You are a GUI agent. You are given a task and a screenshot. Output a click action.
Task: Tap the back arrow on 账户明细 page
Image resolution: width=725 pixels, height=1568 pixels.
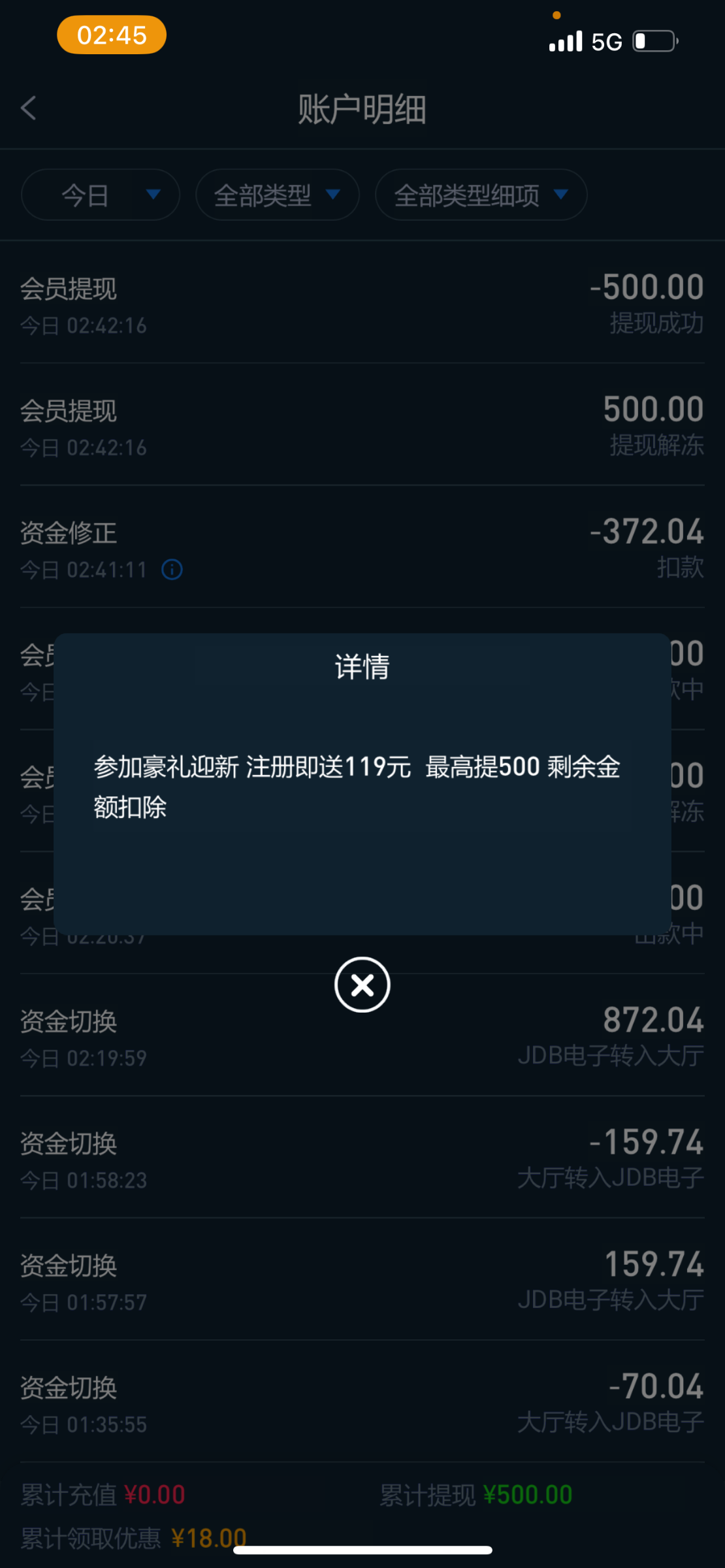tap(29, 108)
